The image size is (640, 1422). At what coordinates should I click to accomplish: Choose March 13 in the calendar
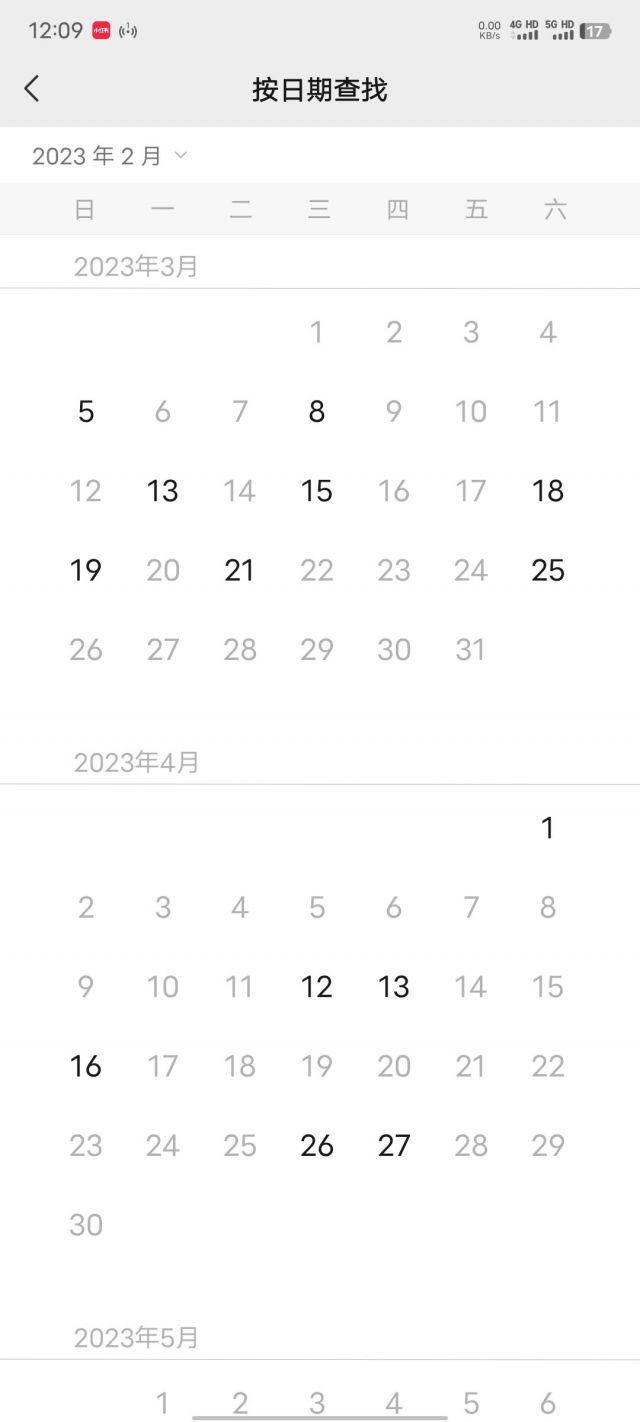click(163, 491)
